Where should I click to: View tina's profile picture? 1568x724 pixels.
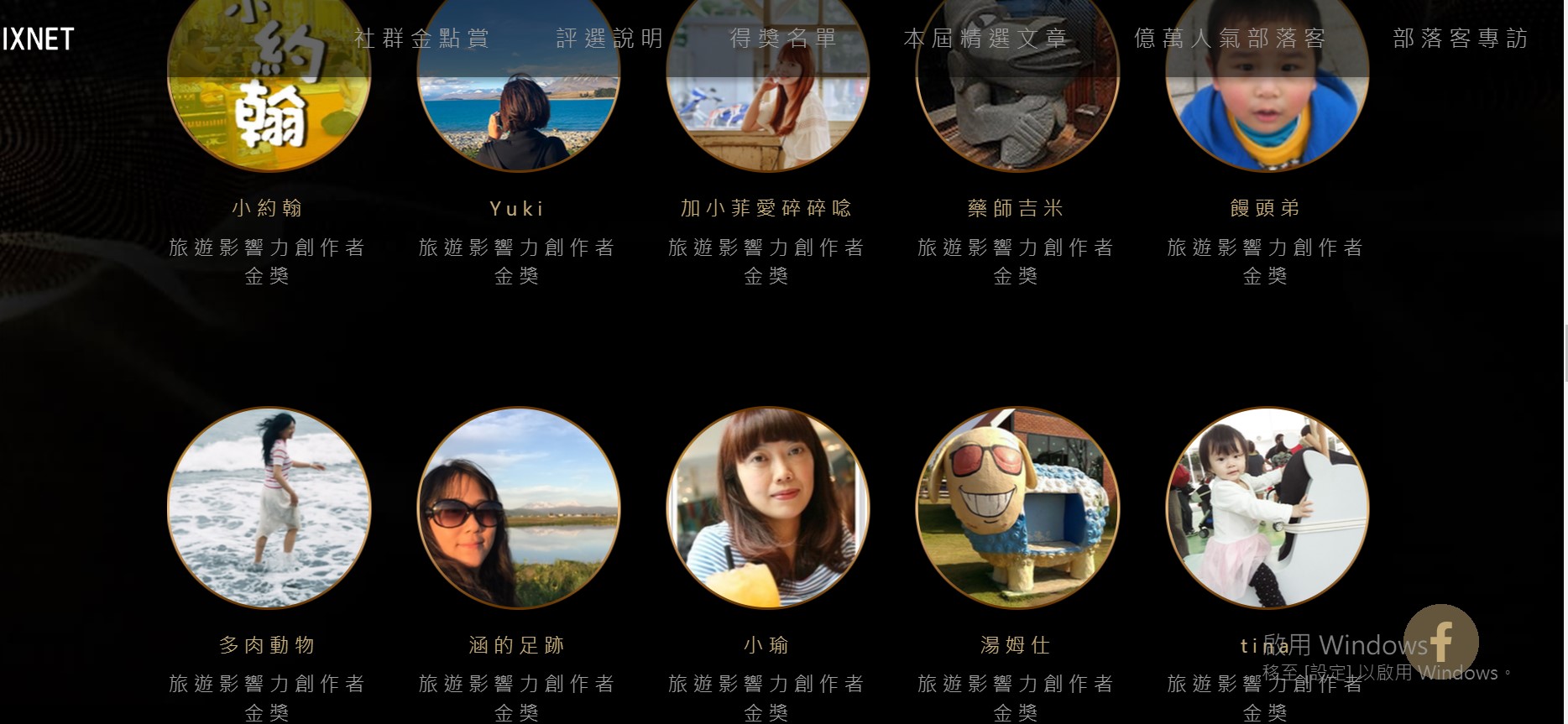[x=1267, y=508]
